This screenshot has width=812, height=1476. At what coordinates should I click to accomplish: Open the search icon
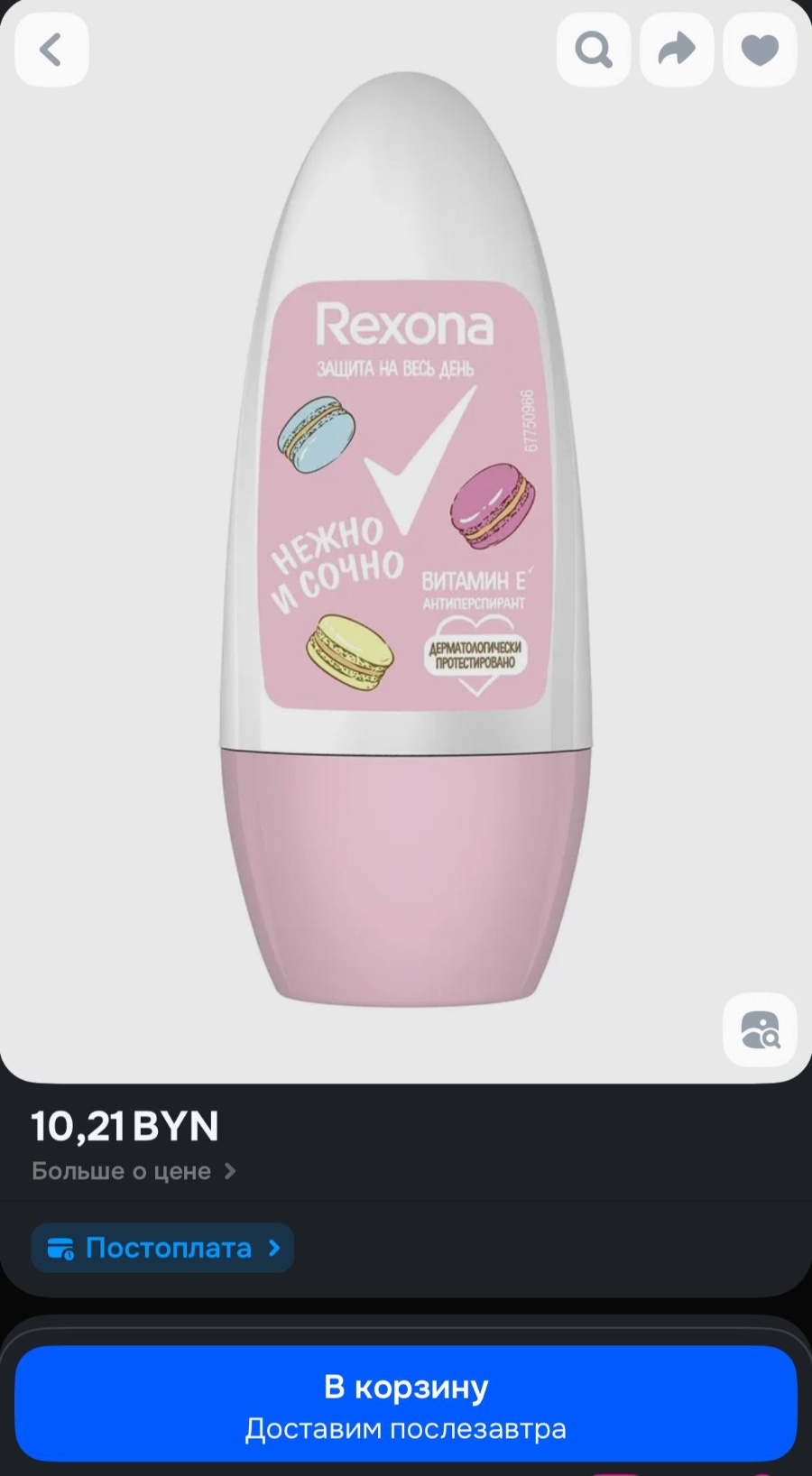(593, 51)
